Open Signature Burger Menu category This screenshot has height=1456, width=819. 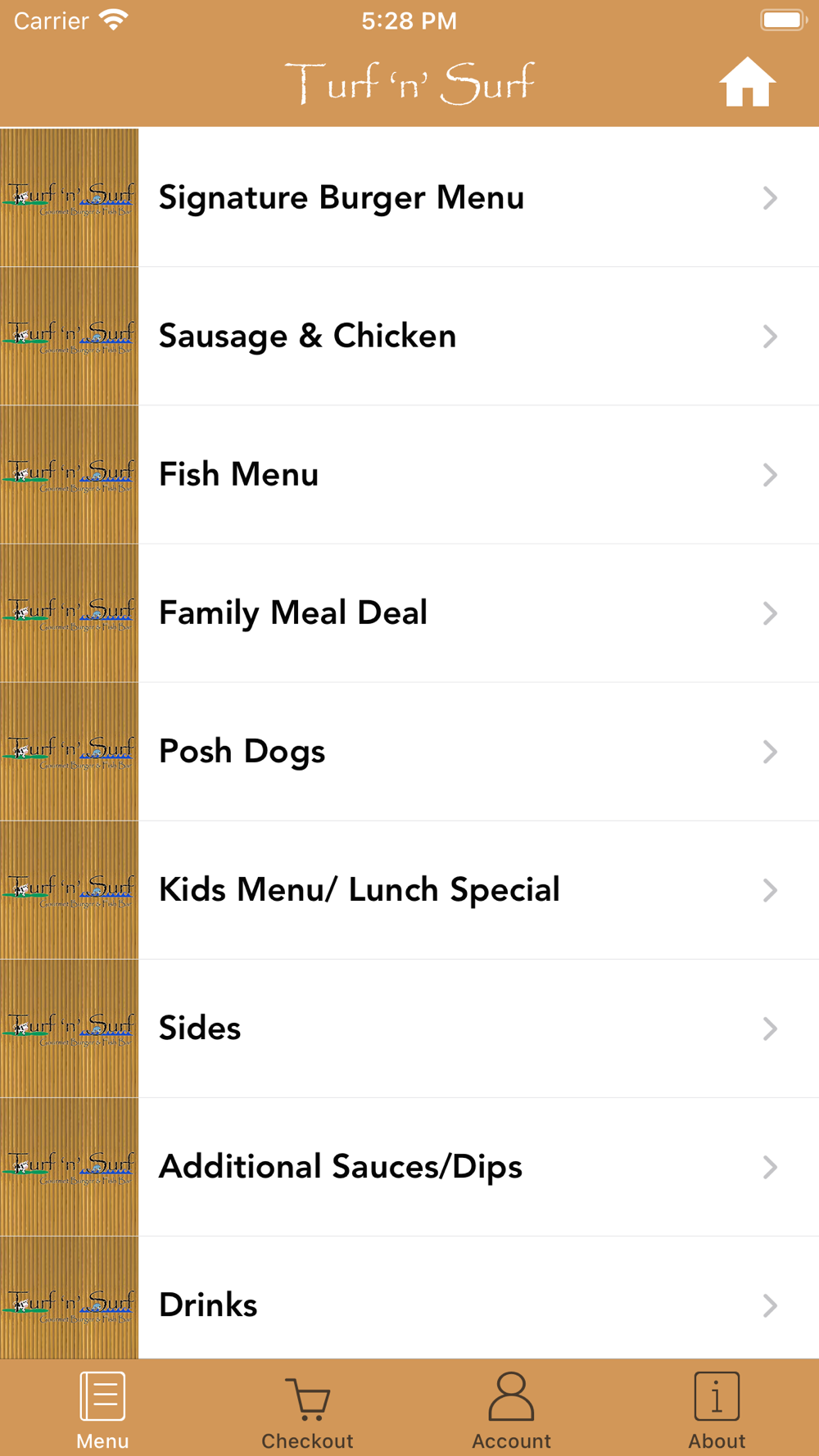coord(409,197)
